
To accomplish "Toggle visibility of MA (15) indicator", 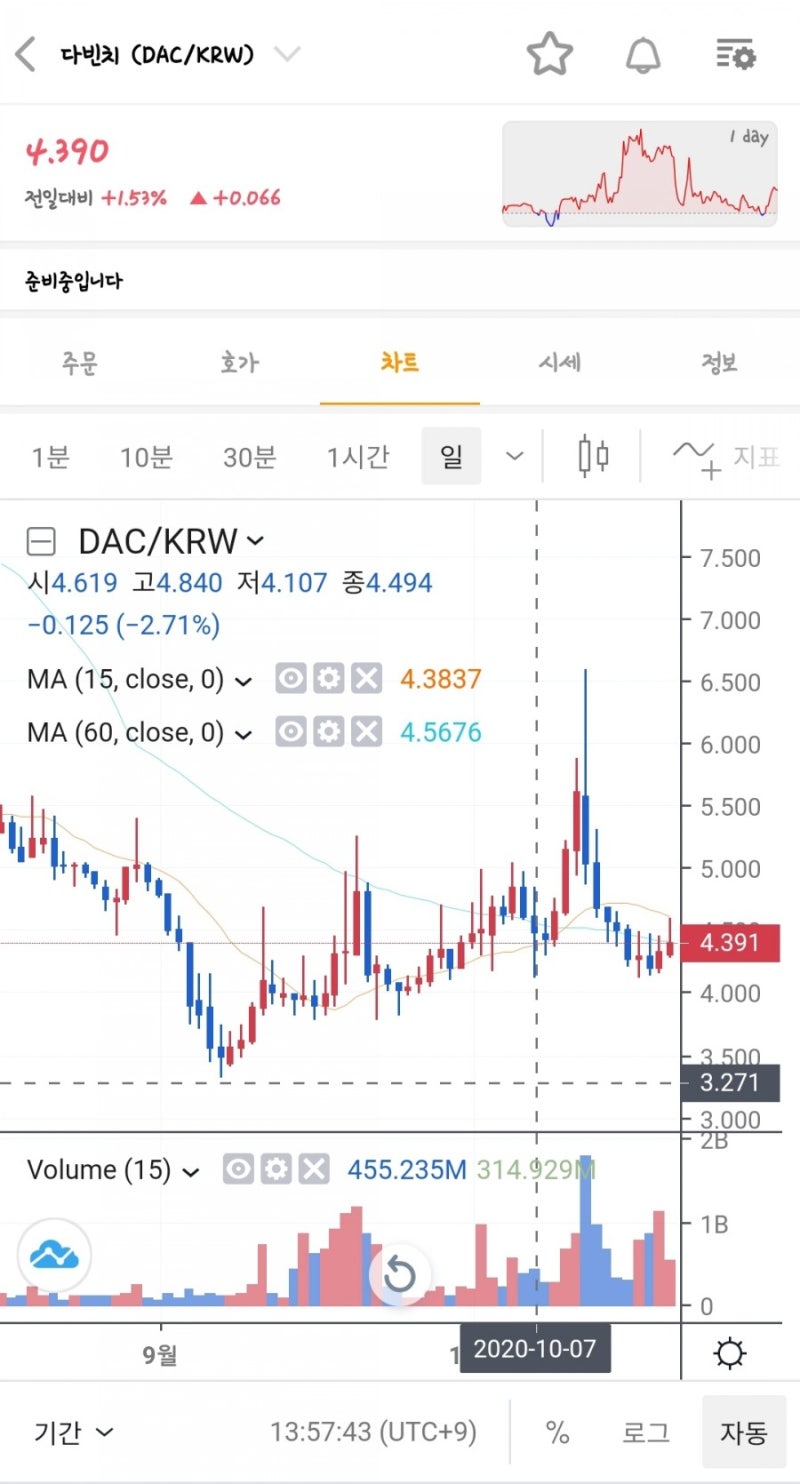I will pos(289,679).
